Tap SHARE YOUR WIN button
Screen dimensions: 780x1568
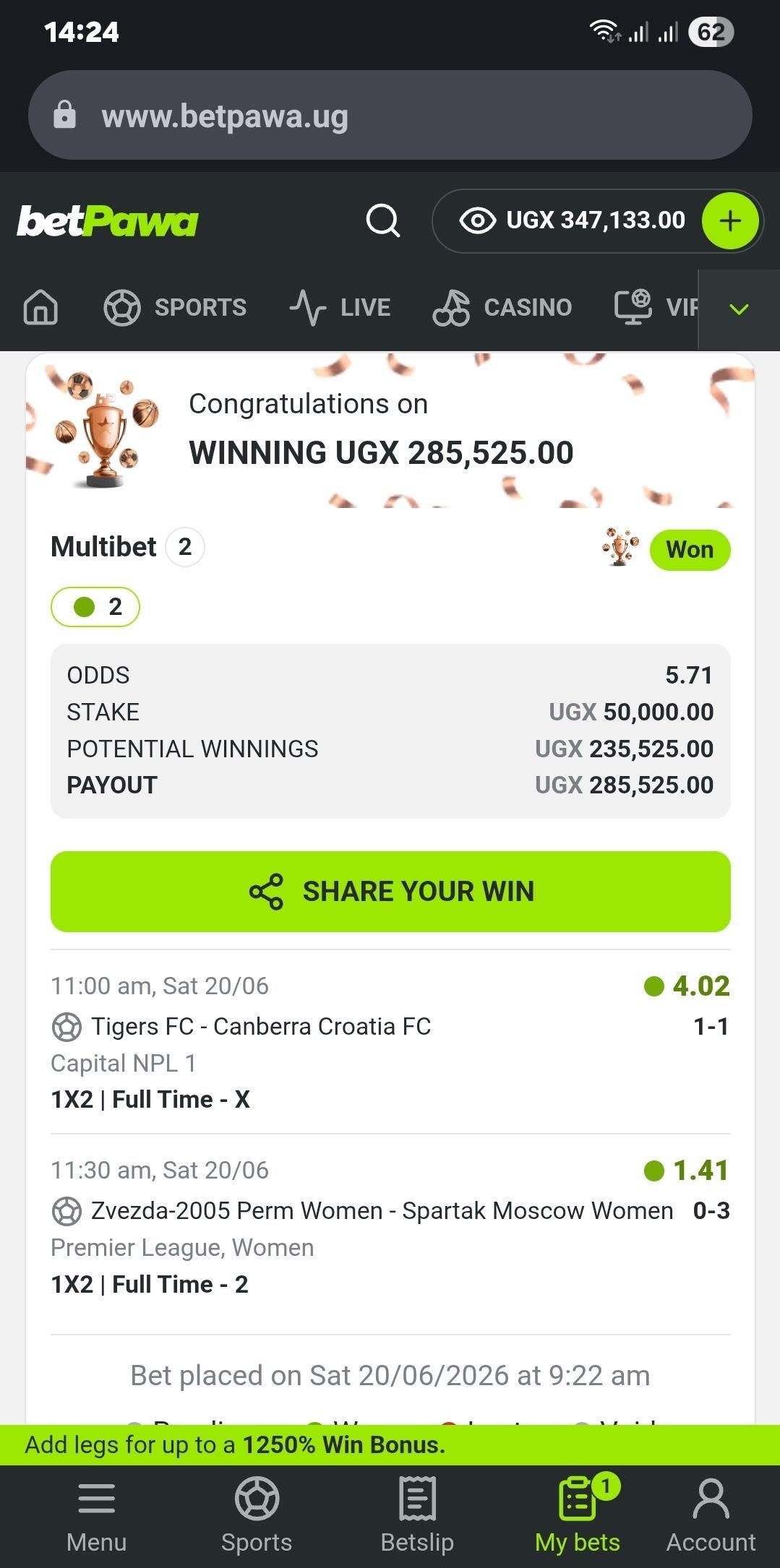[x=390, y=891]
